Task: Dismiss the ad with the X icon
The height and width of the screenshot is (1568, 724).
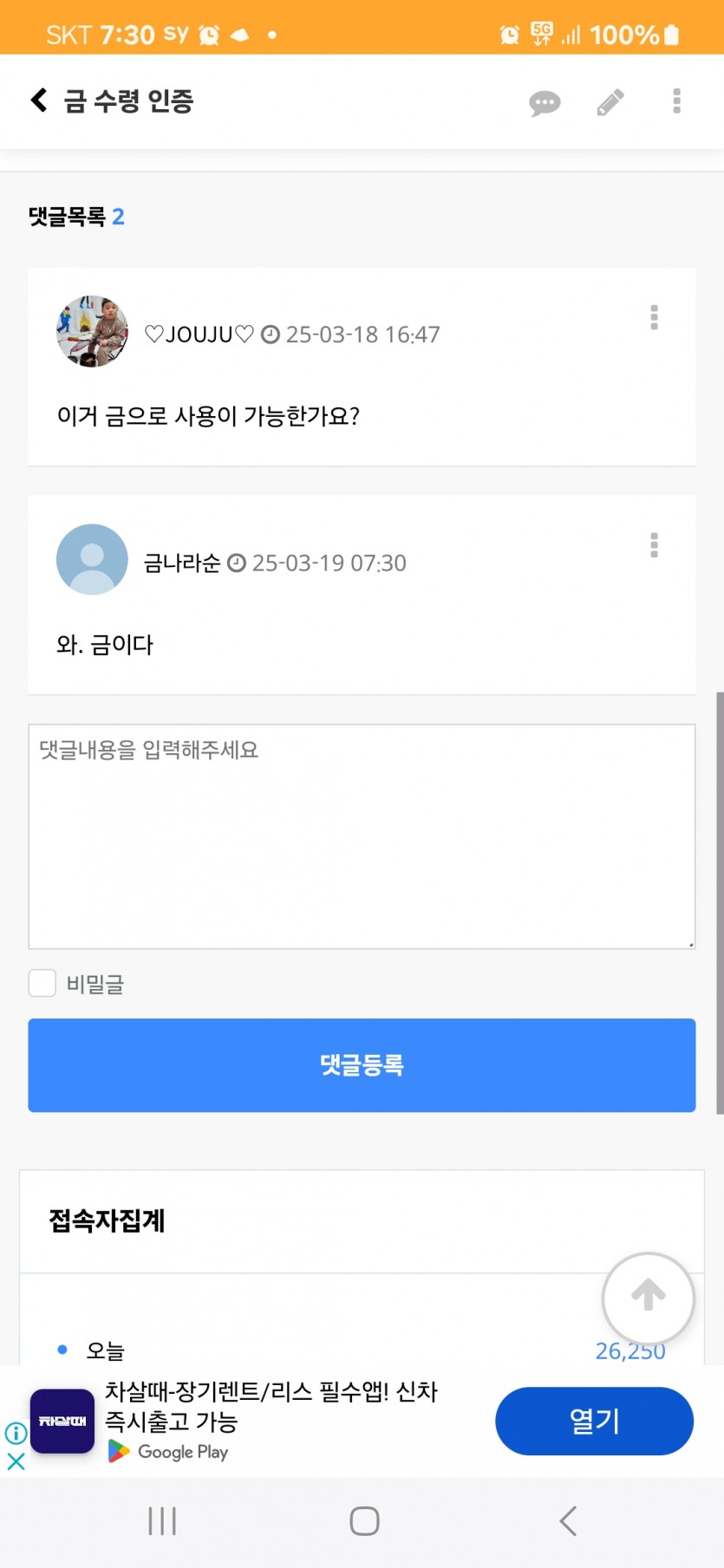Action: click(x=16, y=1461)
